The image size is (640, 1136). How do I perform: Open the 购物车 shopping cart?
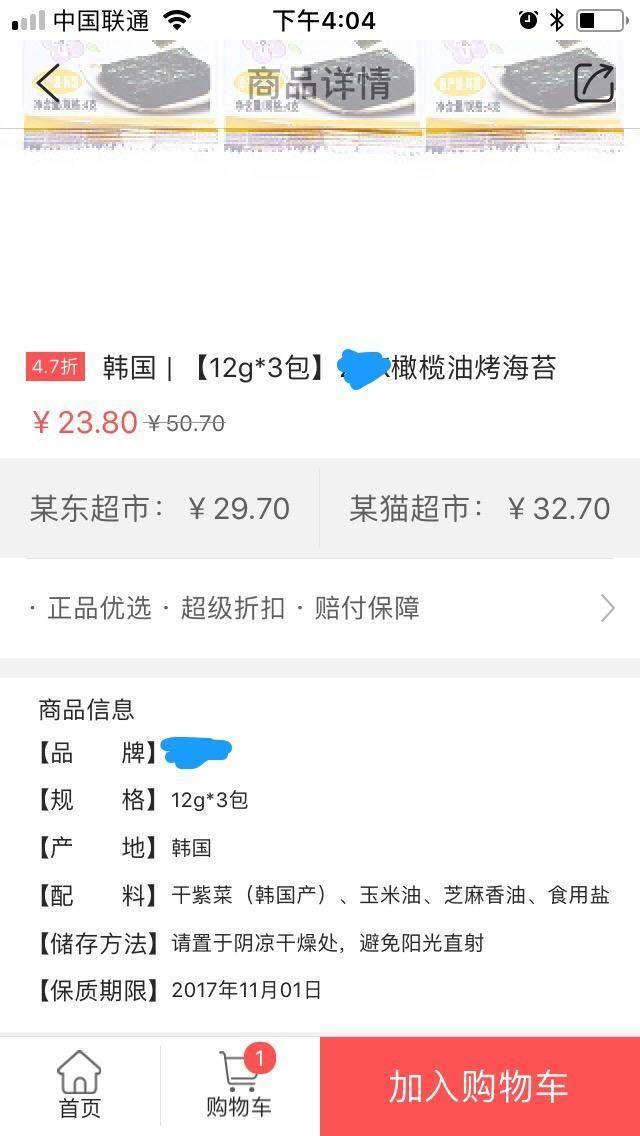(x=240, y=1085)
